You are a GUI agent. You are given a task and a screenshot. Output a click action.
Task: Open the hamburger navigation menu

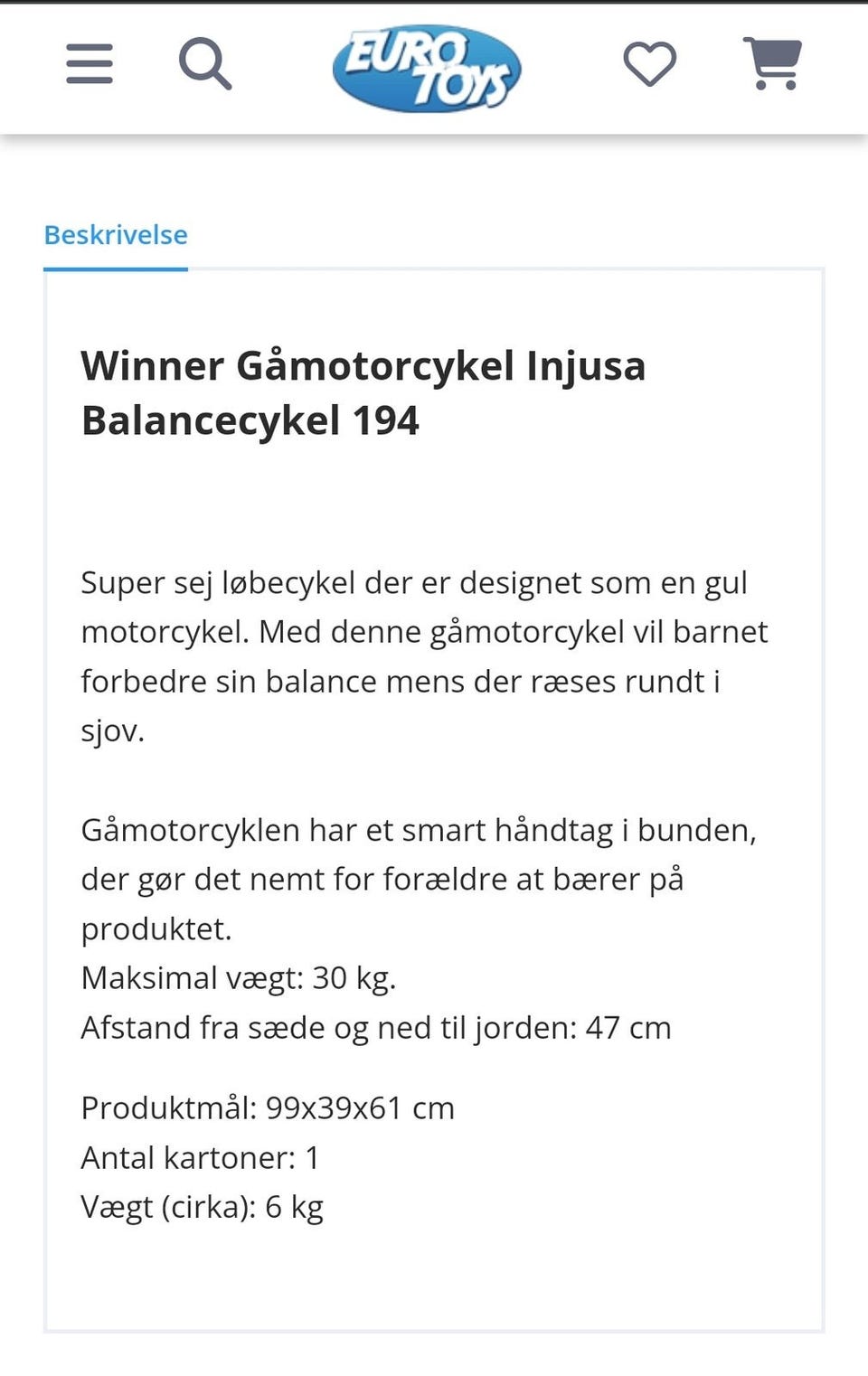(89, 63)
